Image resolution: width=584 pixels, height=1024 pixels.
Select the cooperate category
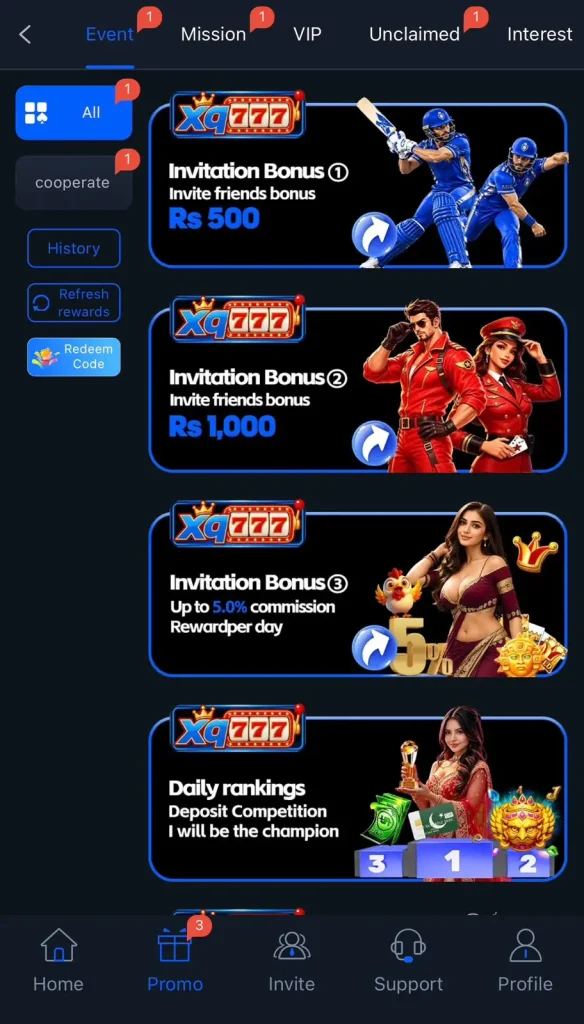click(x=74, y=183)
